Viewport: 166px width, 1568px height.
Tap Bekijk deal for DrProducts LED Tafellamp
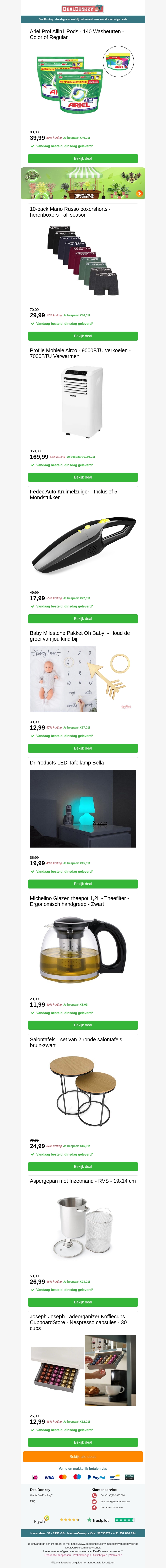tap(83, 884)
